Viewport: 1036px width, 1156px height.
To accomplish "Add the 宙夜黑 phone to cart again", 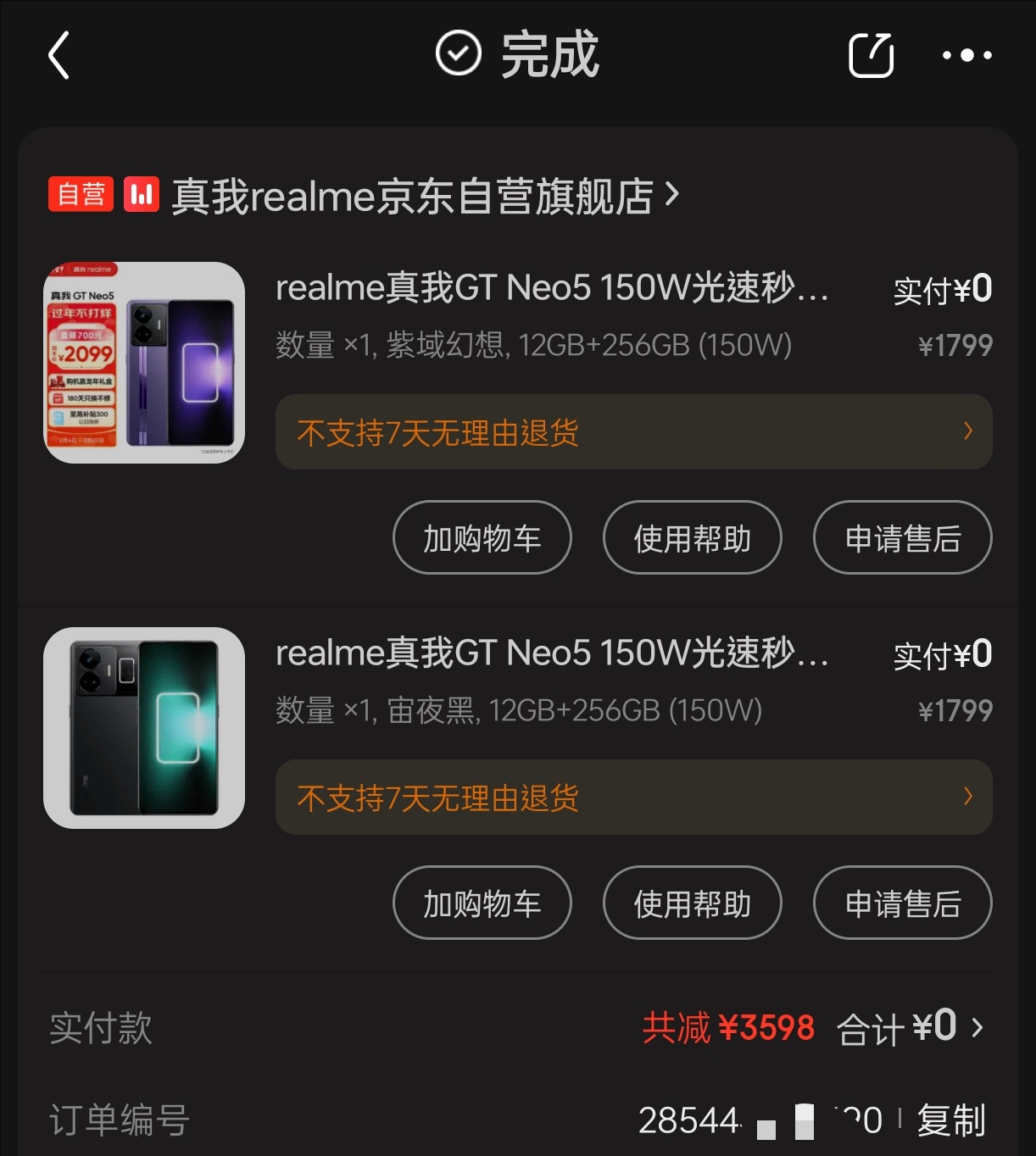I will point(482,903).
